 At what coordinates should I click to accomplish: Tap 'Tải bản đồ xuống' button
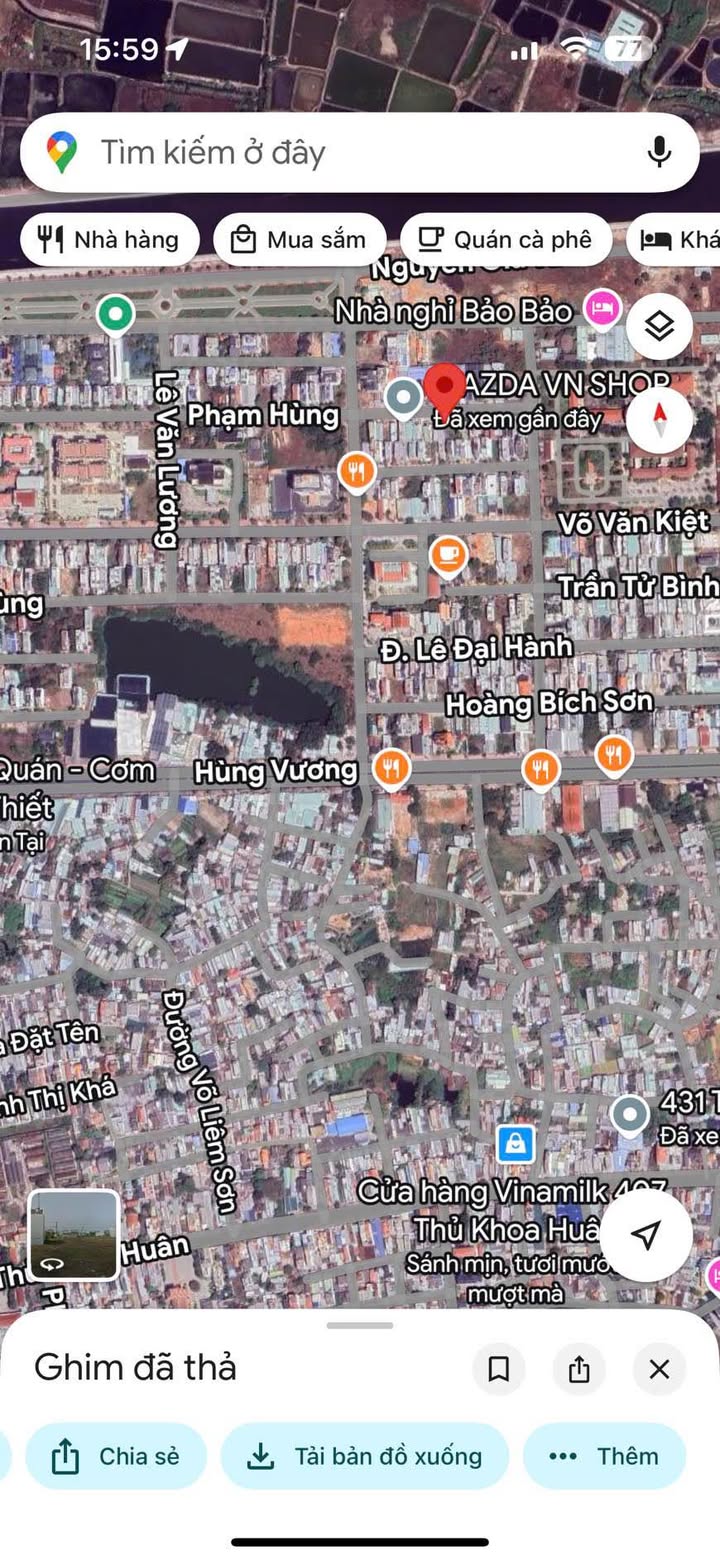365,1456
